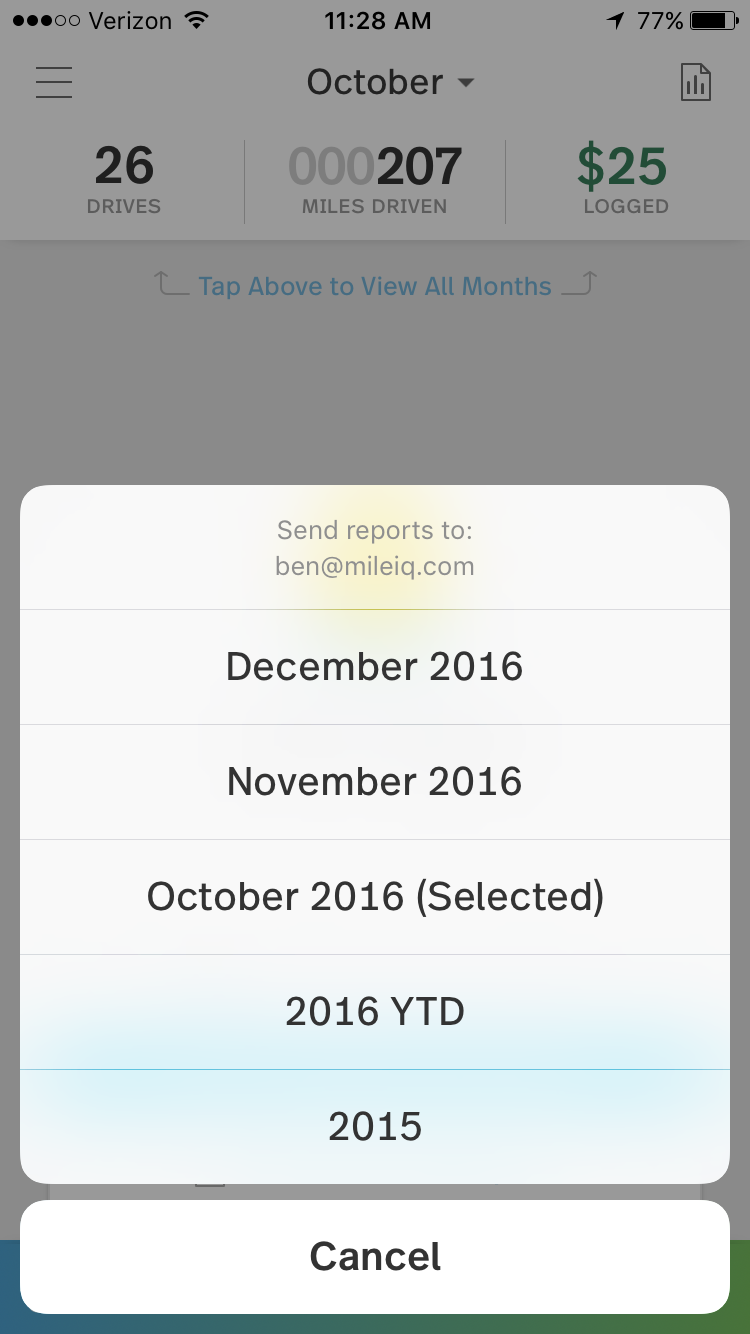Select the 2015 yearly report
Screen dimensions: 750x1334
(375, 1127)
